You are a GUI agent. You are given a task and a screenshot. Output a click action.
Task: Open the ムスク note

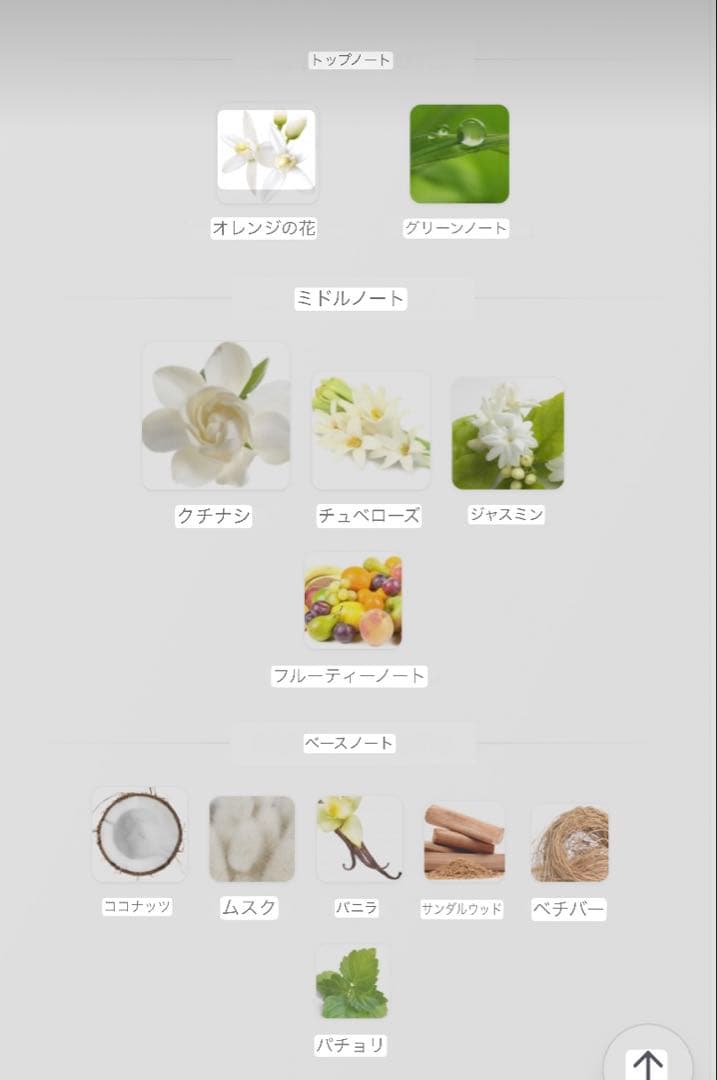251,838
